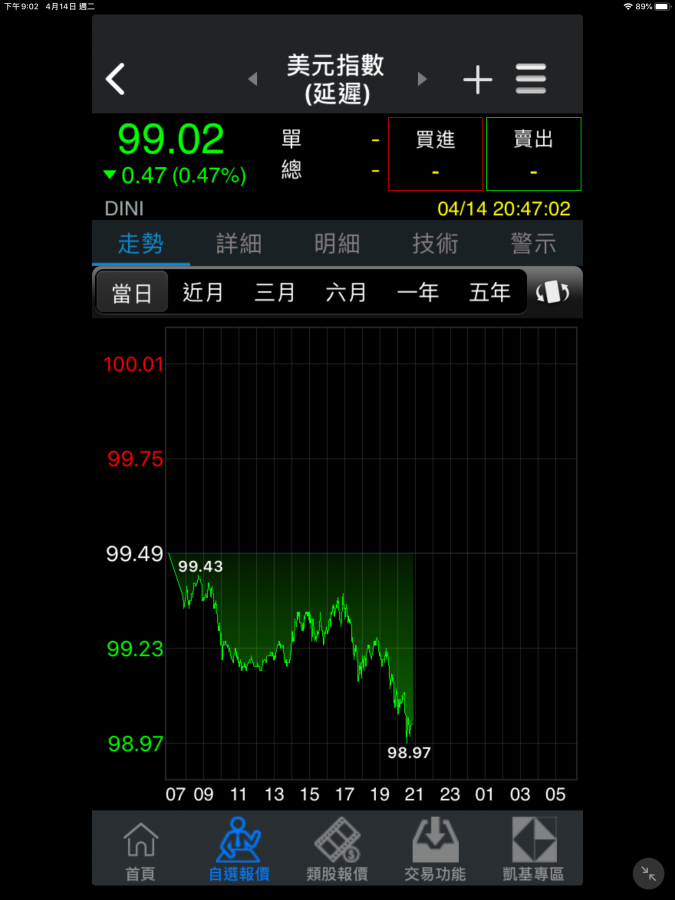Open the 類股報價 tab
The height and width of the screenshot is (900, 675).
pos(337,850)
